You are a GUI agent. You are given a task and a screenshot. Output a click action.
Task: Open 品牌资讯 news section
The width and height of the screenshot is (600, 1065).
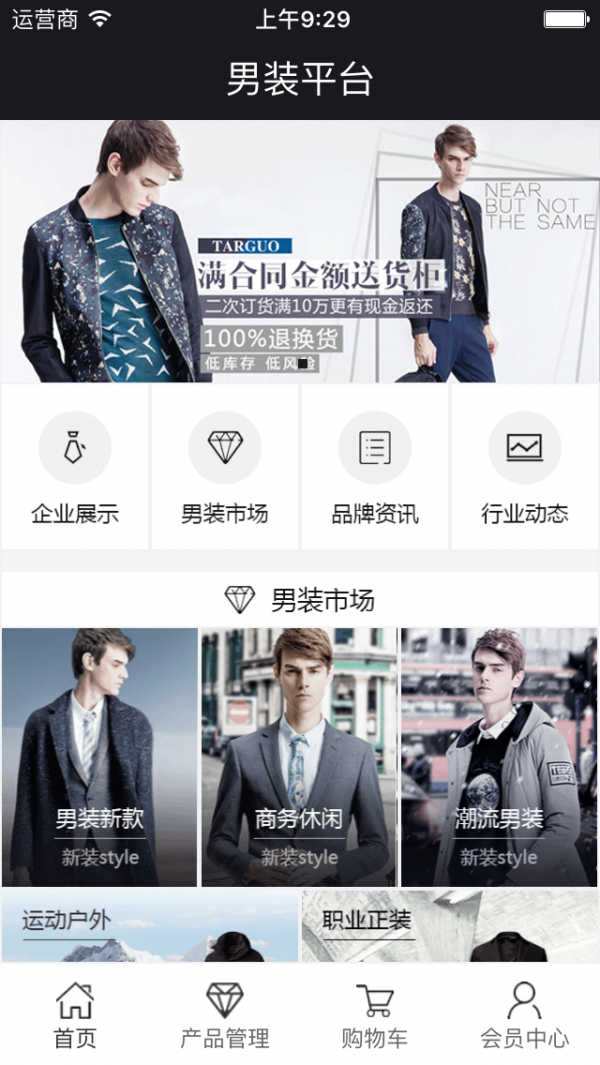click(x=375, y=467)
